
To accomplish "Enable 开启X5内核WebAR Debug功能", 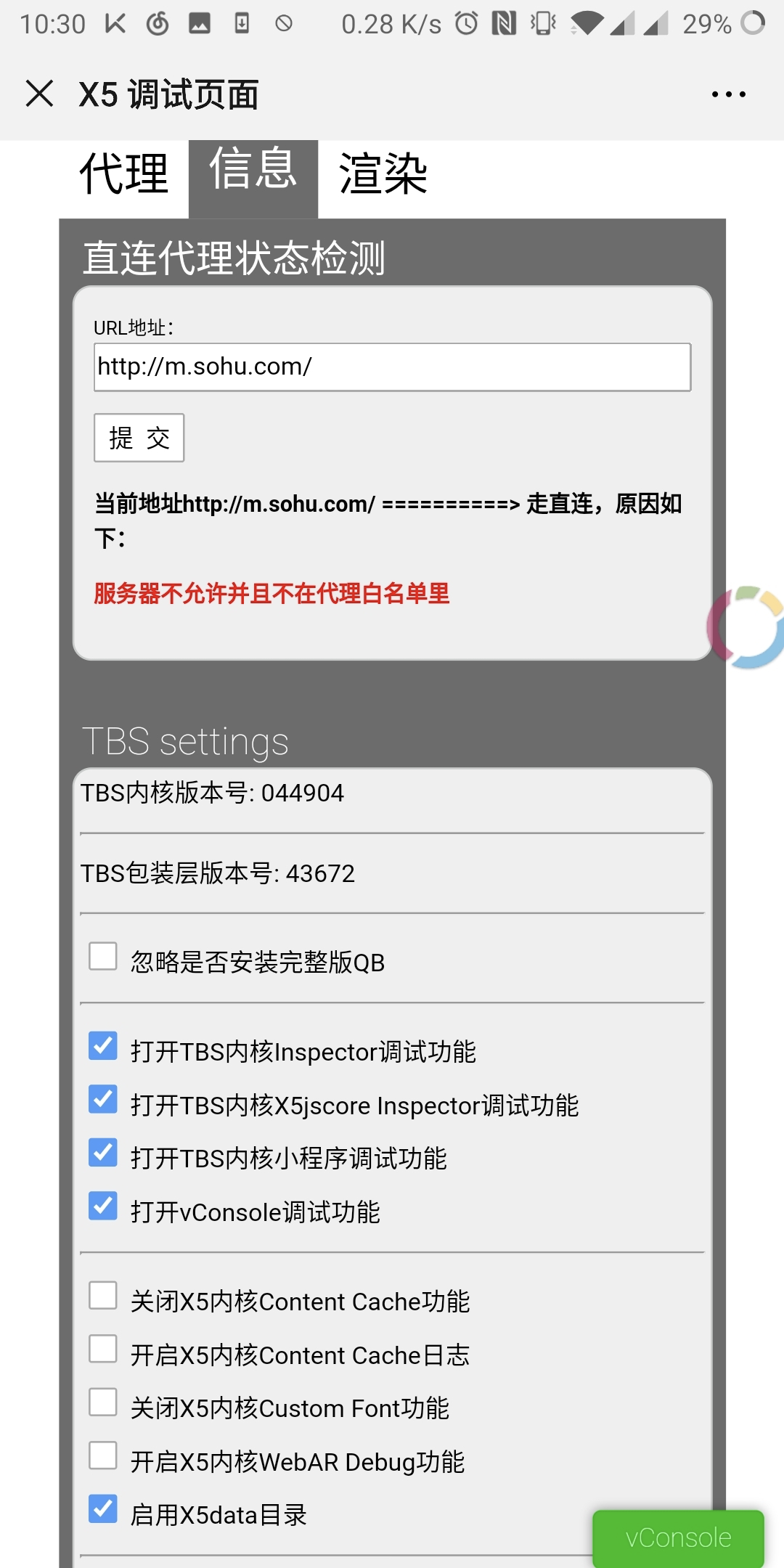I will (x=103, y=1455).
